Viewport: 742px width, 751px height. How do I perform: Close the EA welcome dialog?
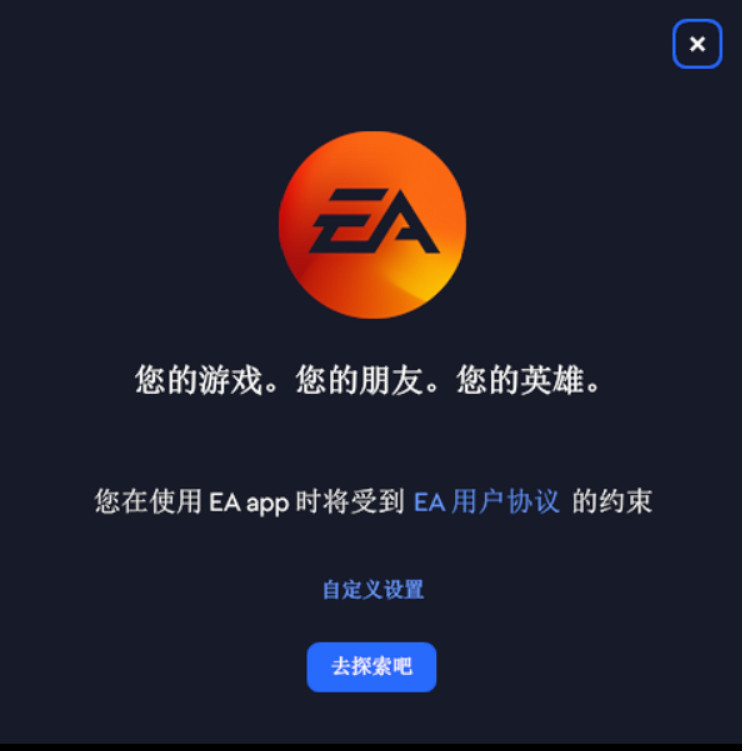[697, 44]
